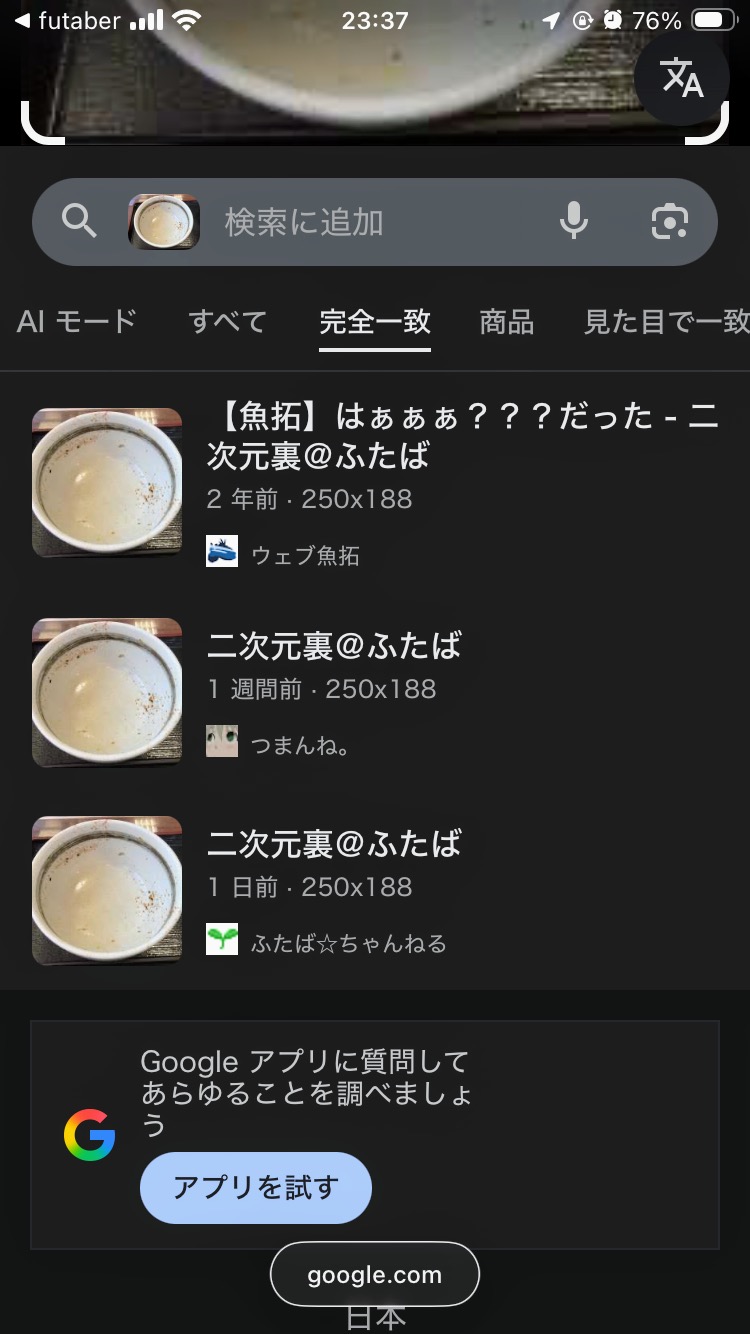750x1334 pixels.
Task: Start voice search with the microphone
Action: [x=574, y=221]
